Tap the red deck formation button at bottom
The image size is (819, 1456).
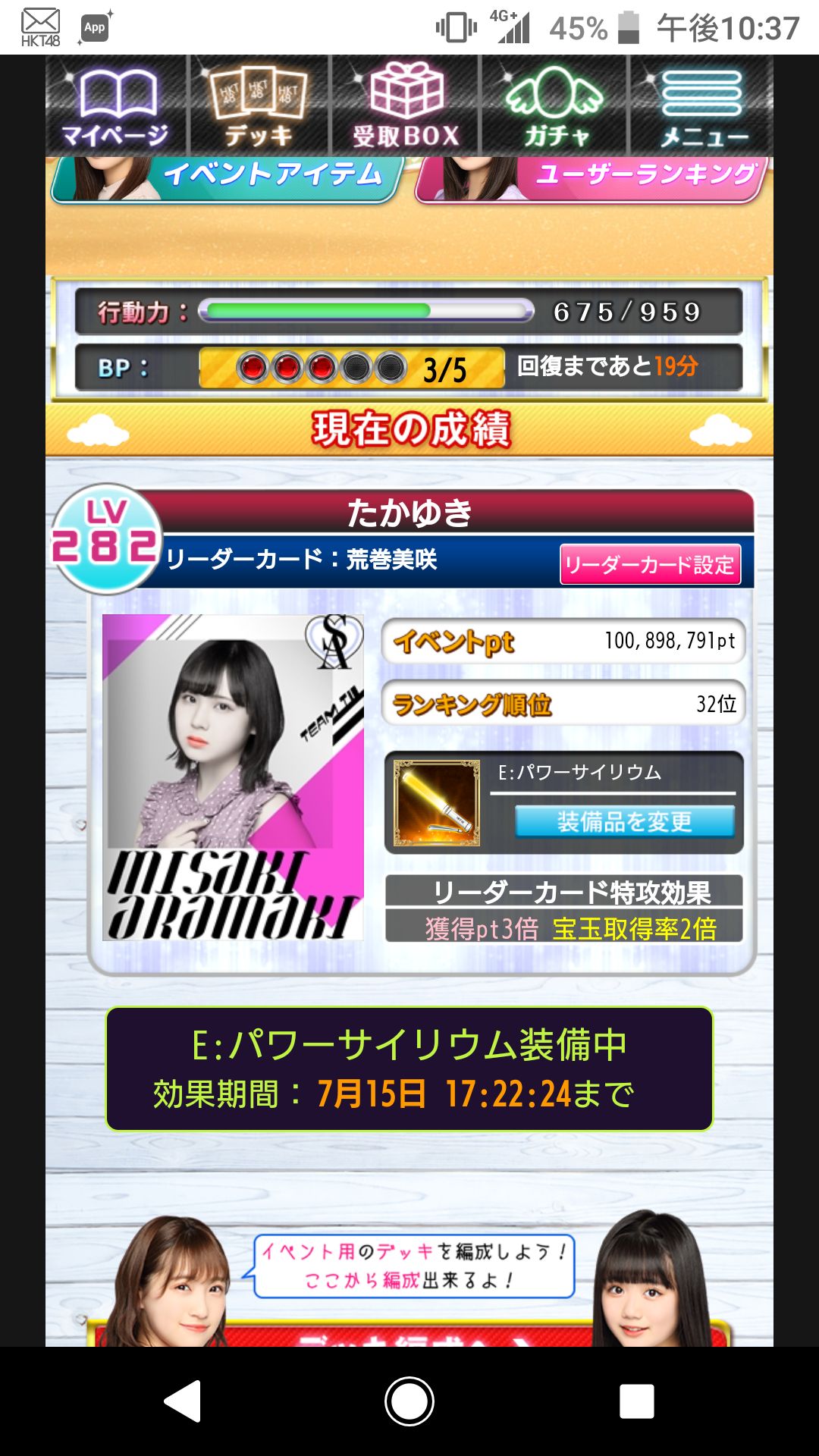[409, 1335]
